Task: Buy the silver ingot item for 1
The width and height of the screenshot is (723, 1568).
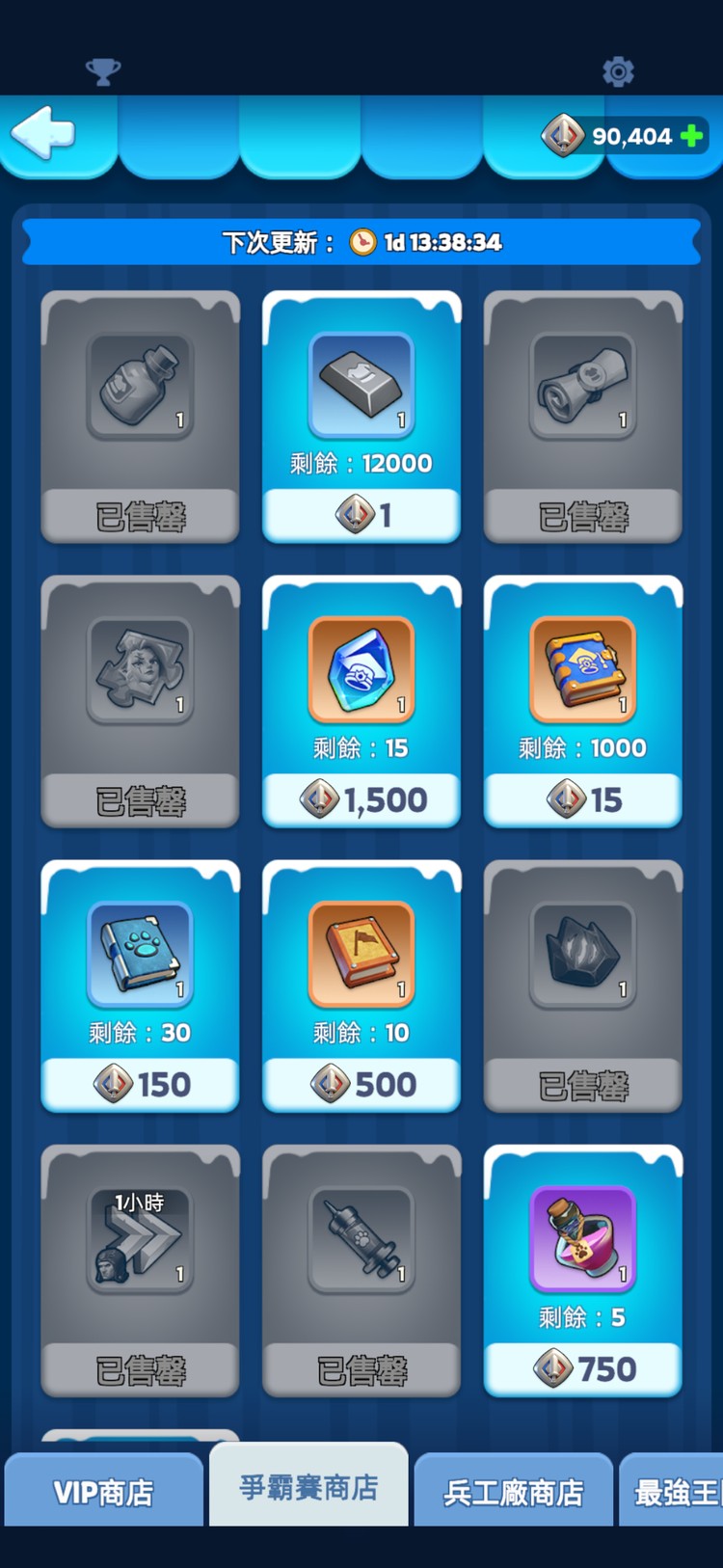Action: [361, 515]
